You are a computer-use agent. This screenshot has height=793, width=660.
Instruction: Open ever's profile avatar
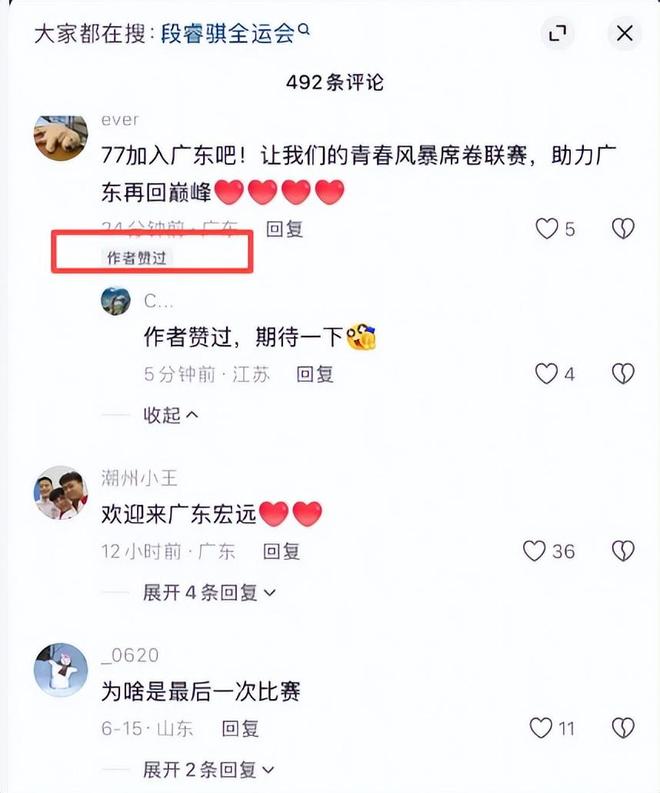tap(62, 135)
